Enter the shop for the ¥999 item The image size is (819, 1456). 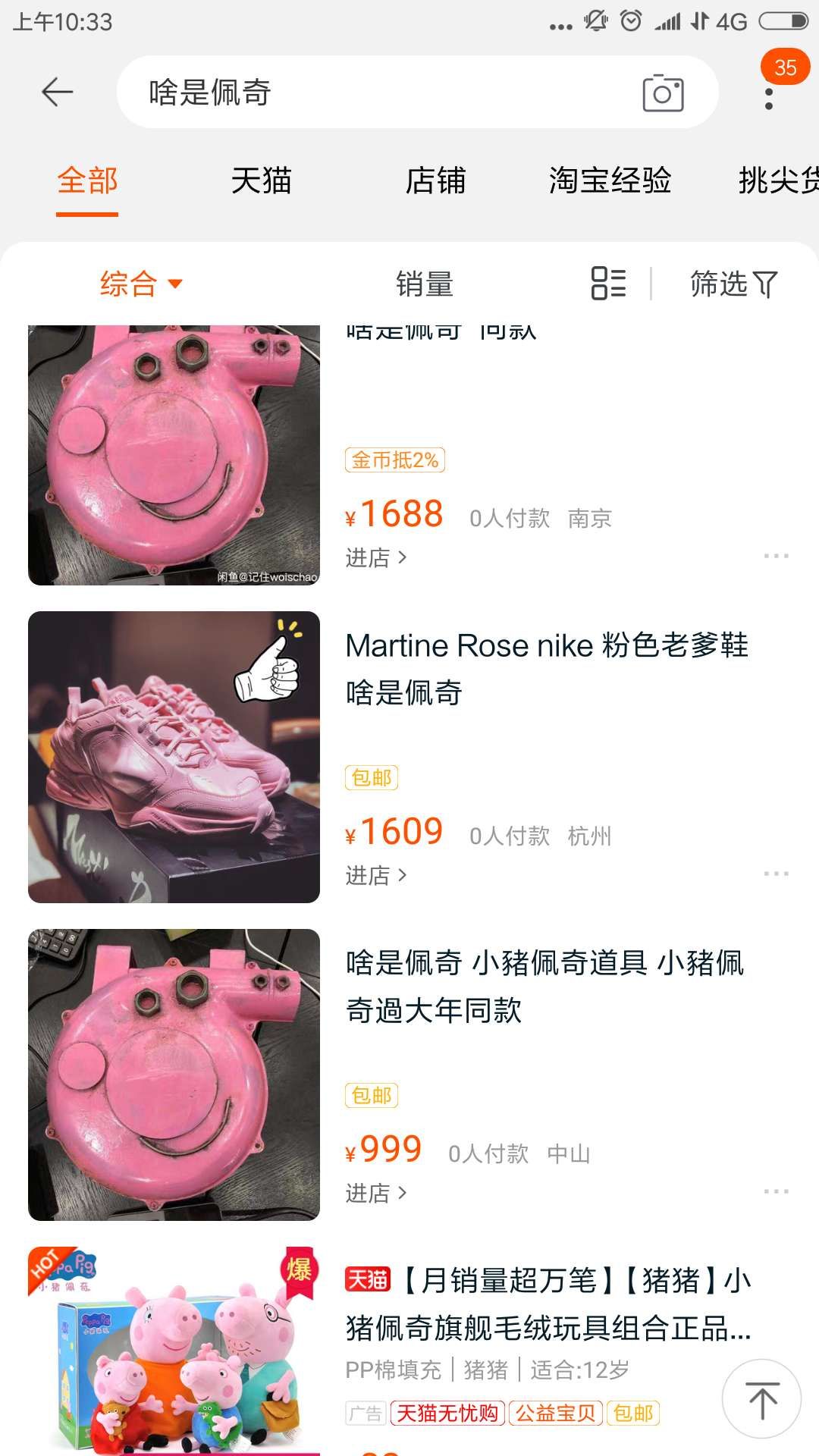click(x=376, y=1194)
